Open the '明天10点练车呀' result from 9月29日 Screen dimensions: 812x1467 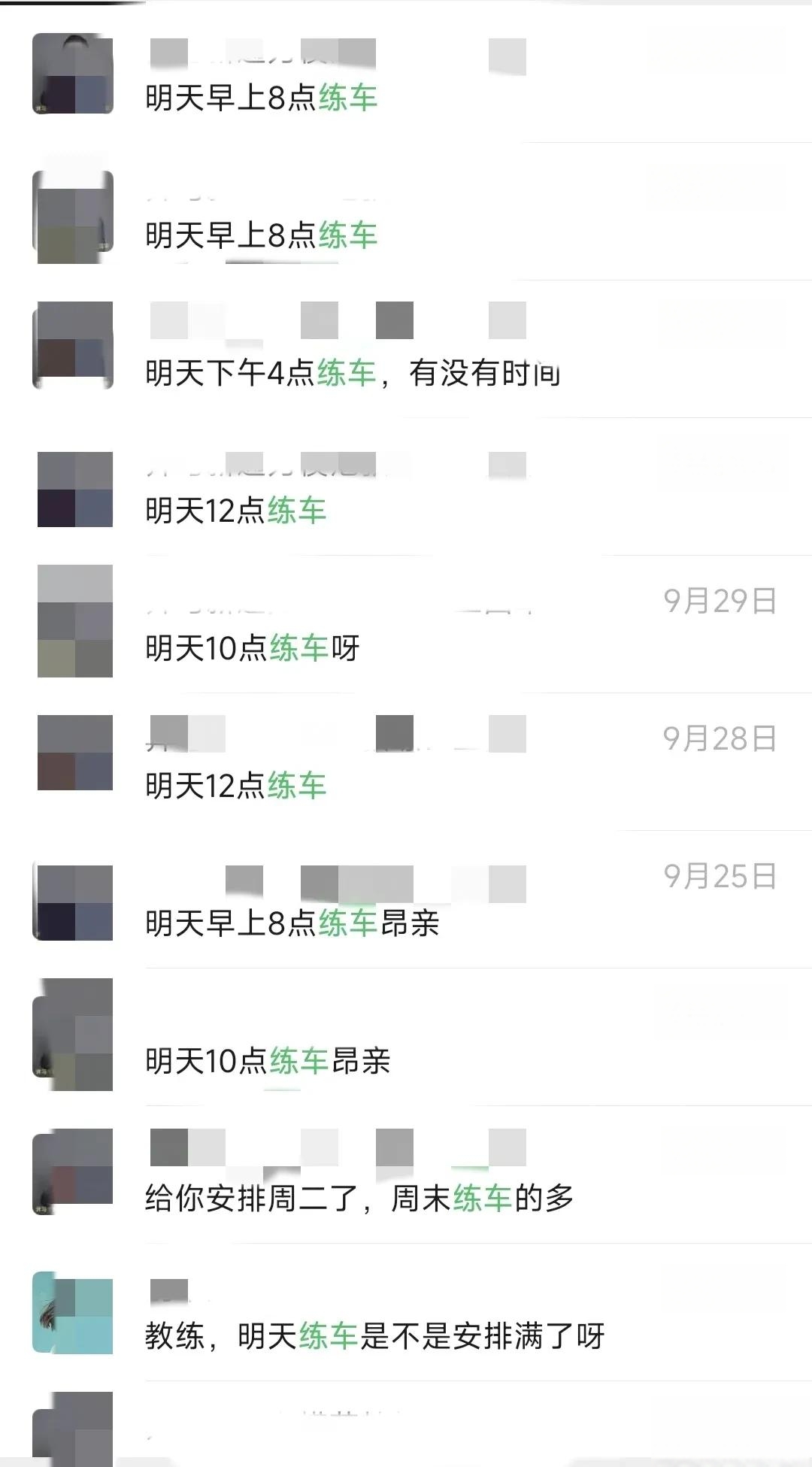[x=253, y=648]
